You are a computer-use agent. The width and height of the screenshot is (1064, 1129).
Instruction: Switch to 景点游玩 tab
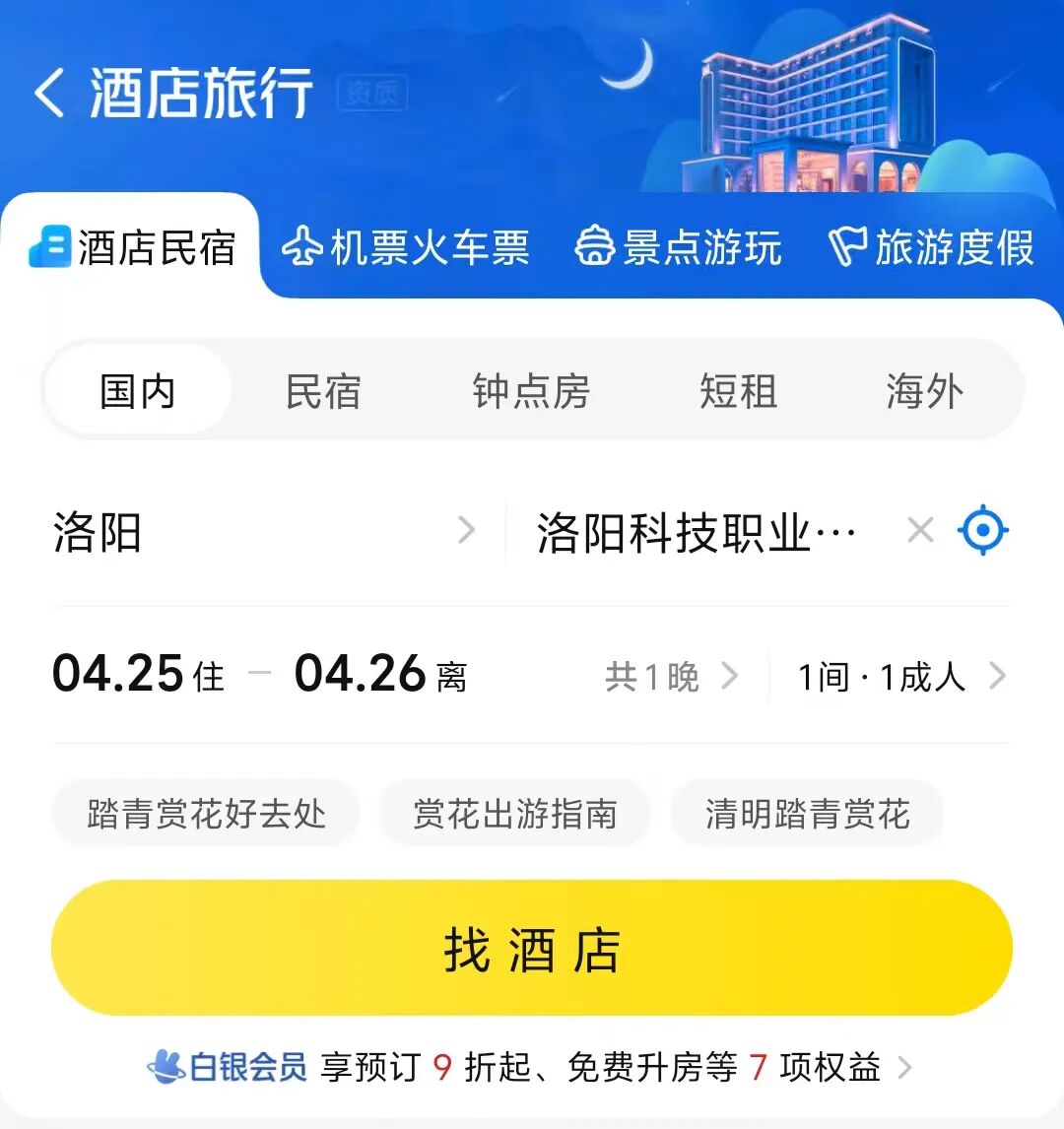click(678, 247)
